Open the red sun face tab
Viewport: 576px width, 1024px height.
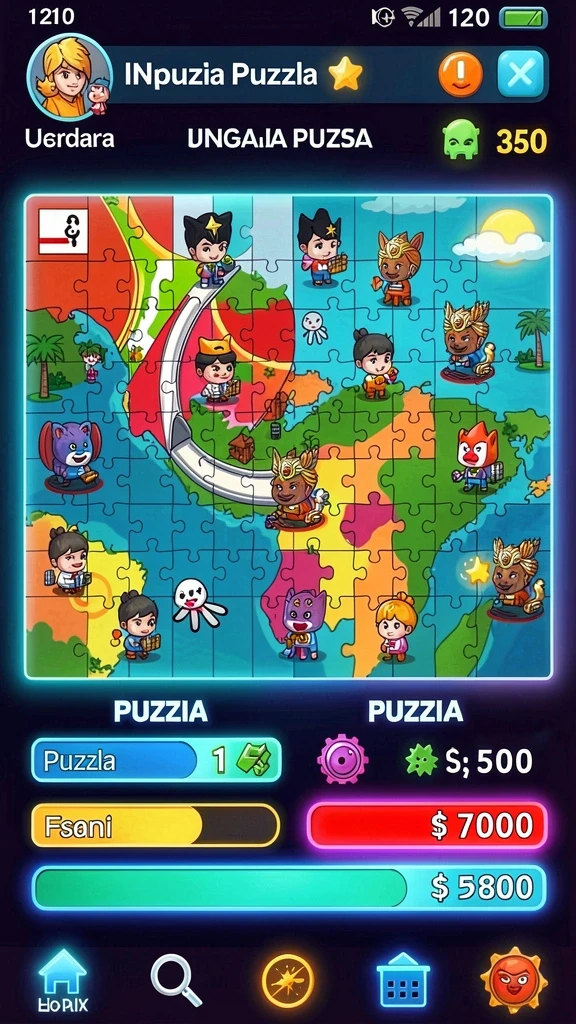click(513, 980)
